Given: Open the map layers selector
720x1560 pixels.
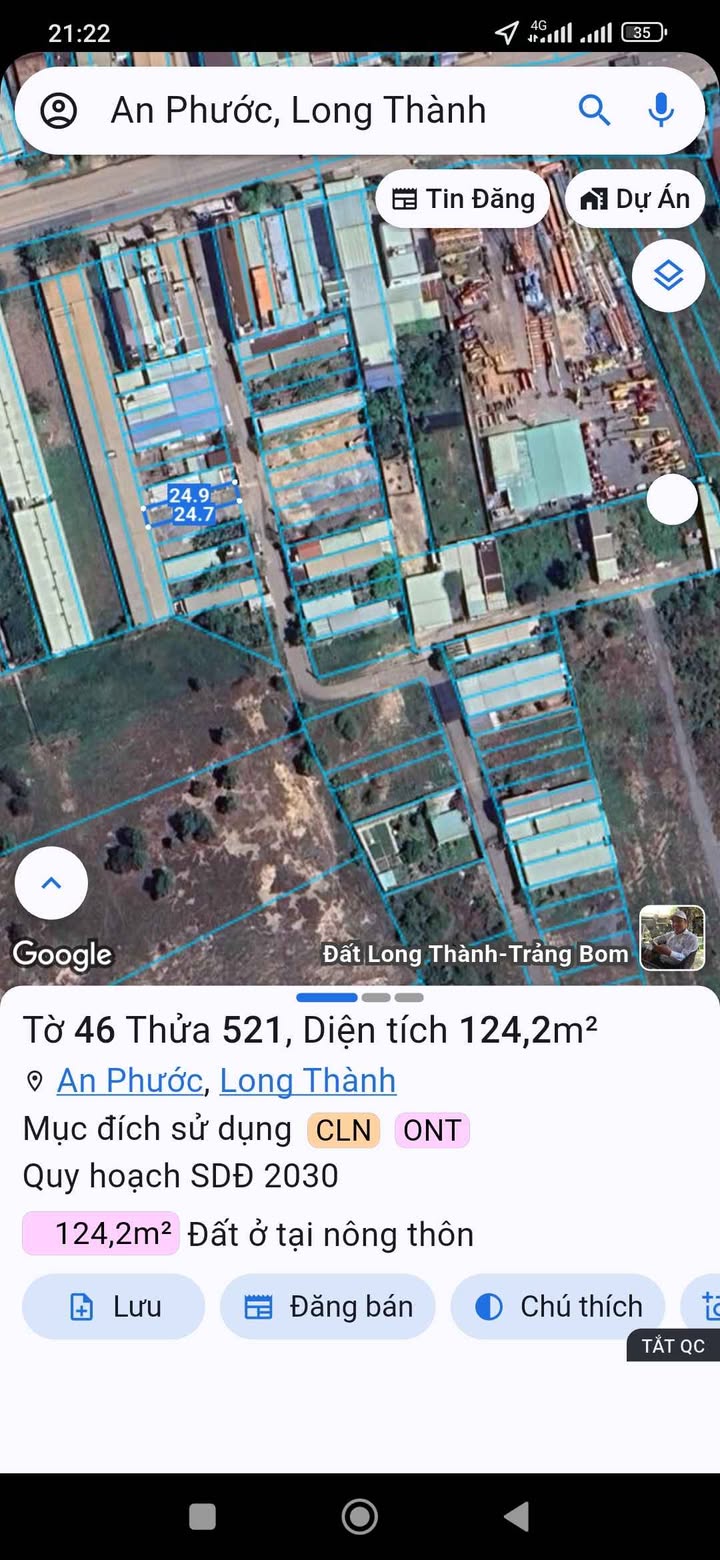Looking at the screenshot, I should coord(668,275).
